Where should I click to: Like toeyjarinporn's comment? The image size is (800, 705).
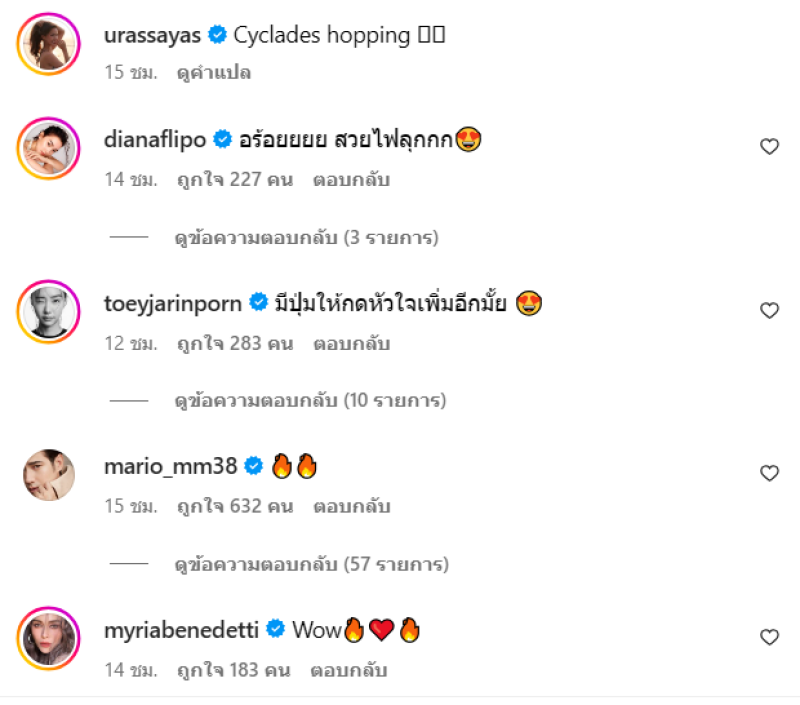[x=769, y=311]
